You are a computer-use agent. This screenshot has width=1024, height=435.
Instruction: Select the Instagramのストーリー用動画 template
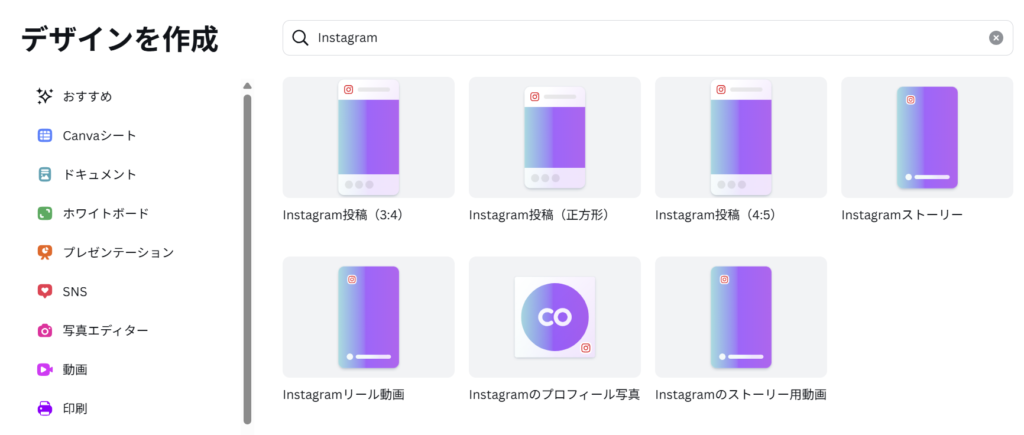tap(740, 317)
